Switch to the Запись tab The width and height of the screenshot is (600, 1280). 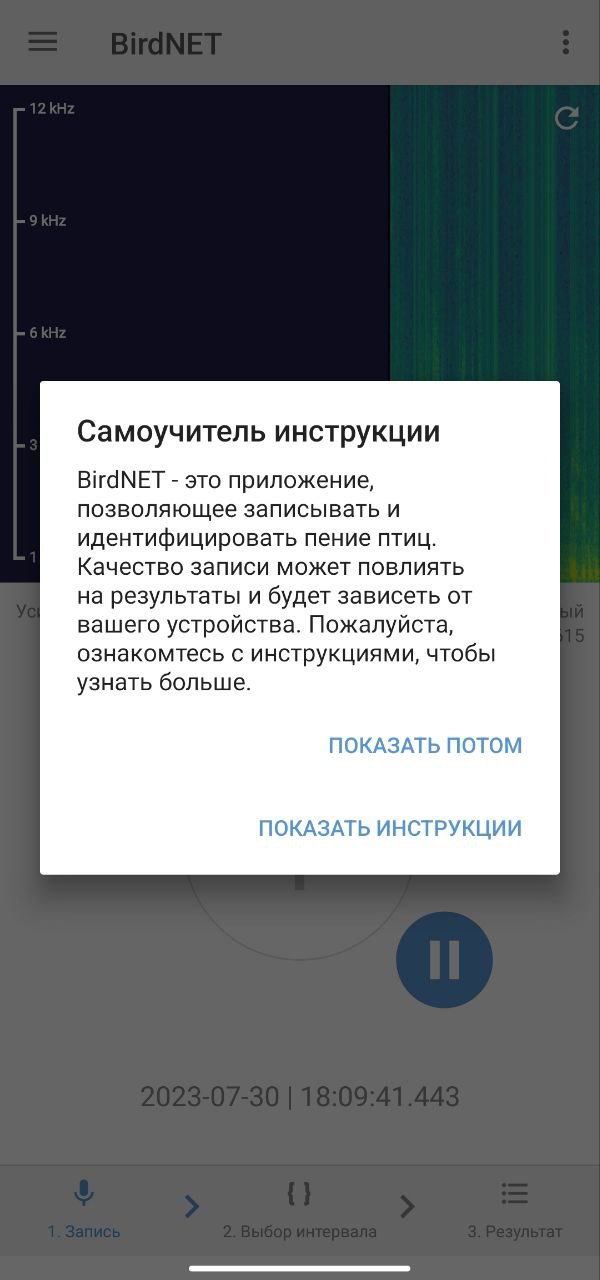(x=84, y=1208)
